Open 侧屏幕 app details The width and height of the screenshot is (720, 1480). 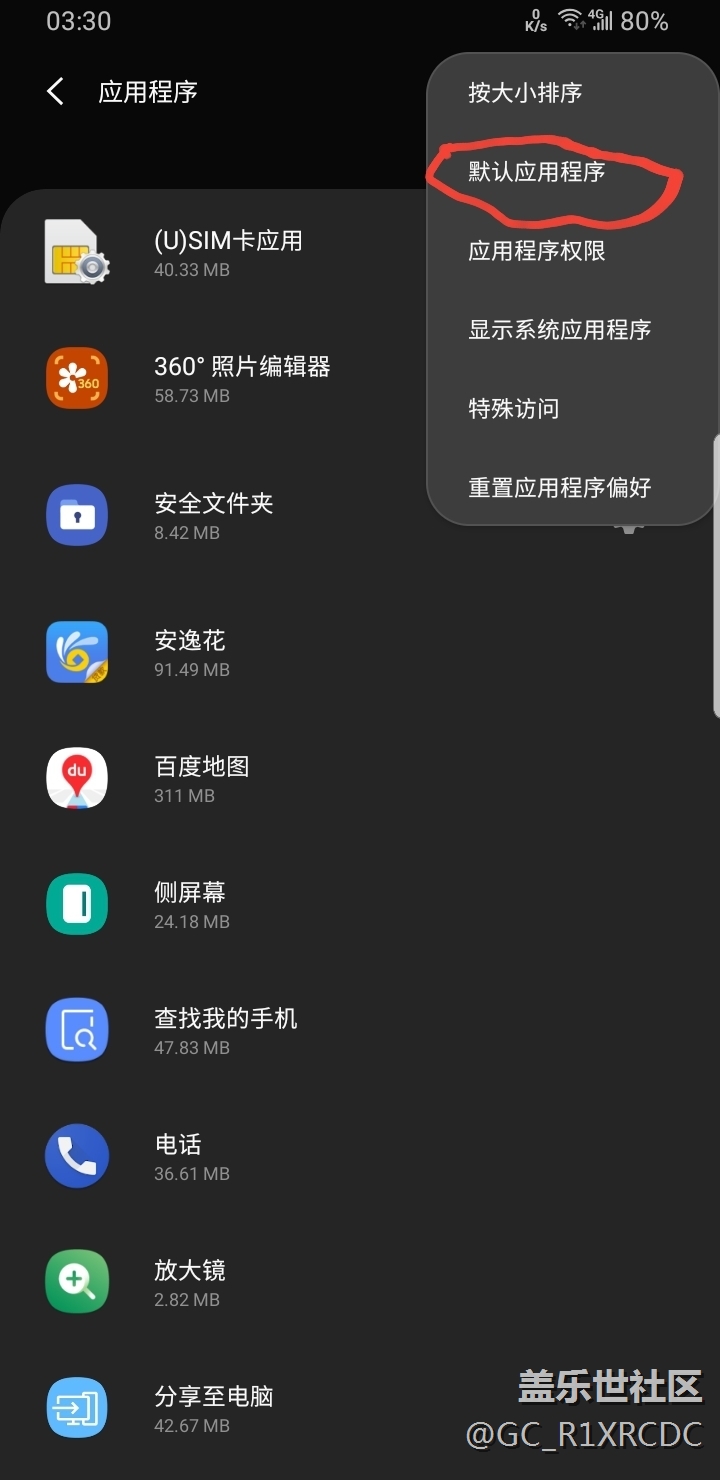point(191,904)
